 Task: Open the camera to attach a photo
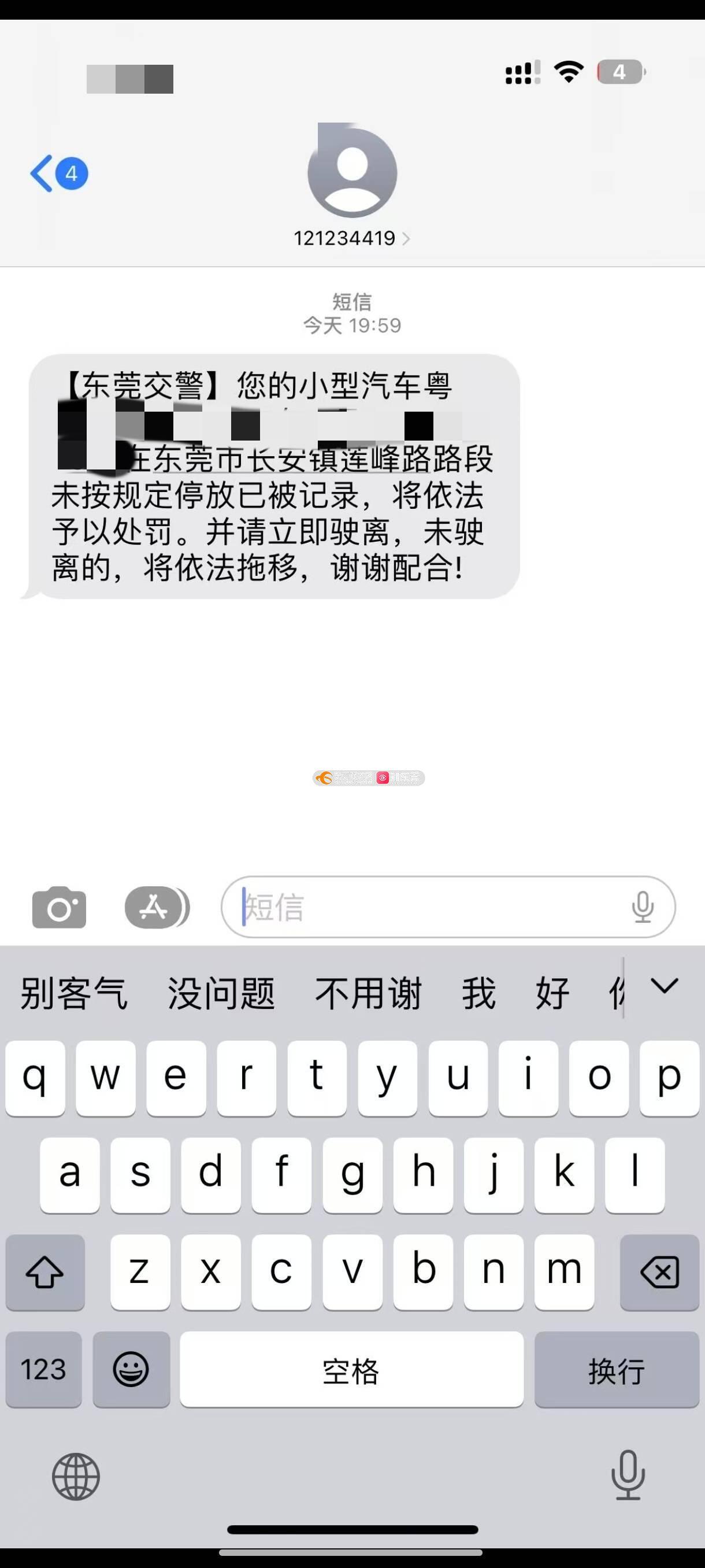coord(59,907)
